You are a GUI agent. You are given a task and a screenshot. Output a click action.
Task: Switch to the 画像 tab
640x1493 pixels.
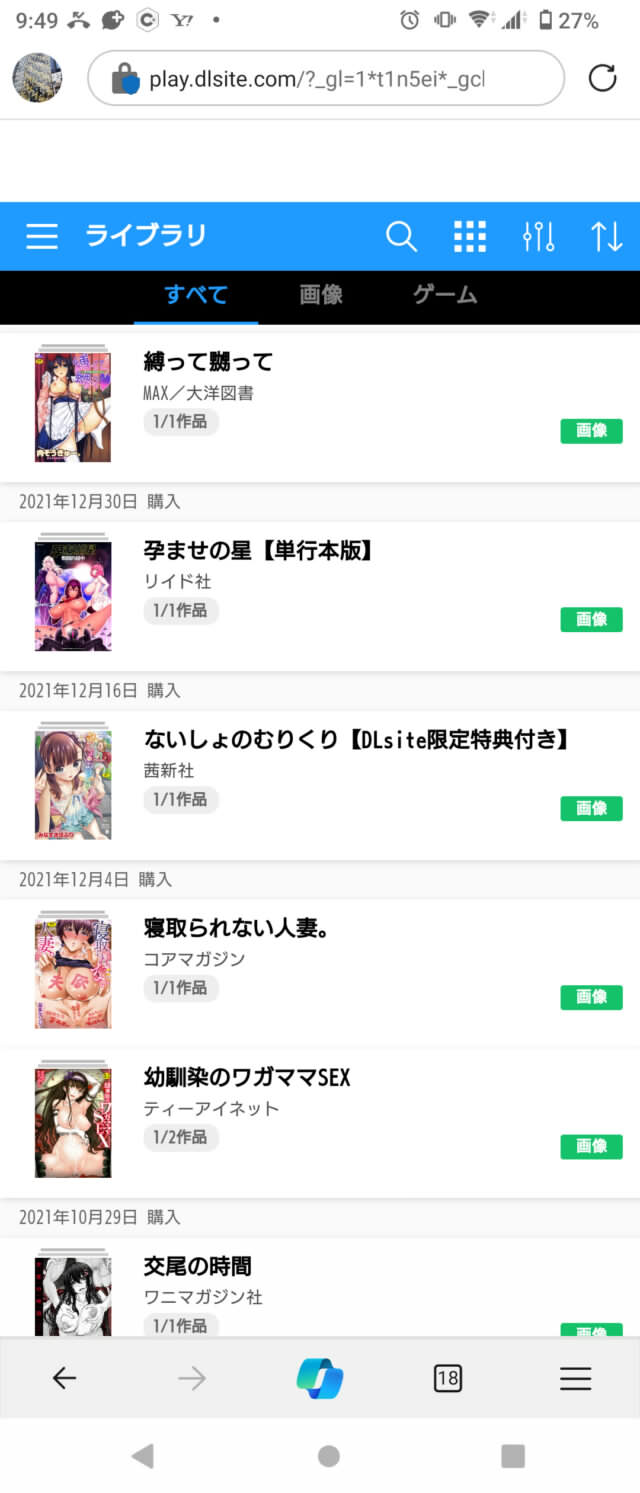(x=321, y=295)
